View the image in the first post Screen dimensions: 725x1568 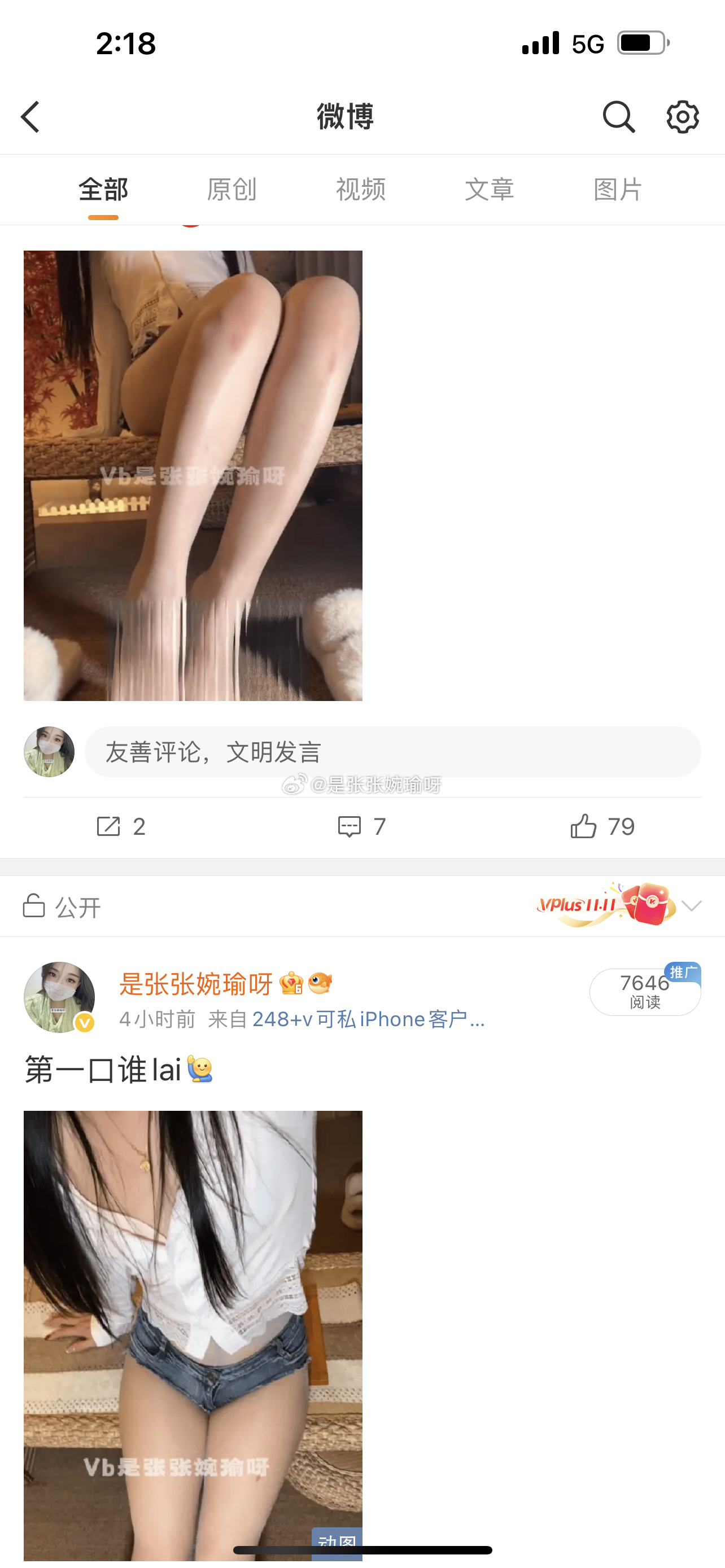pos(193,475)
